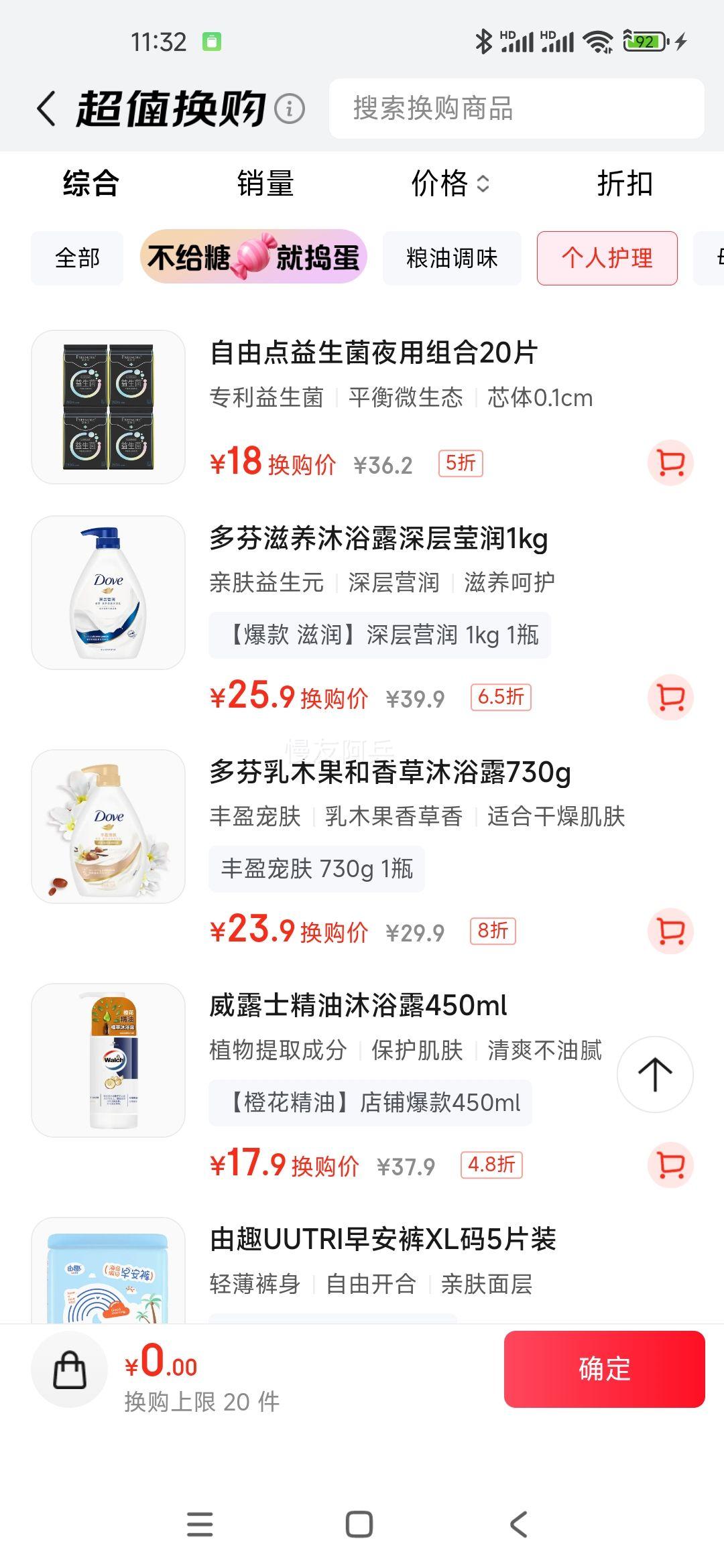
Task: Select the 全部 filter chip
Action: coord(76,259)
